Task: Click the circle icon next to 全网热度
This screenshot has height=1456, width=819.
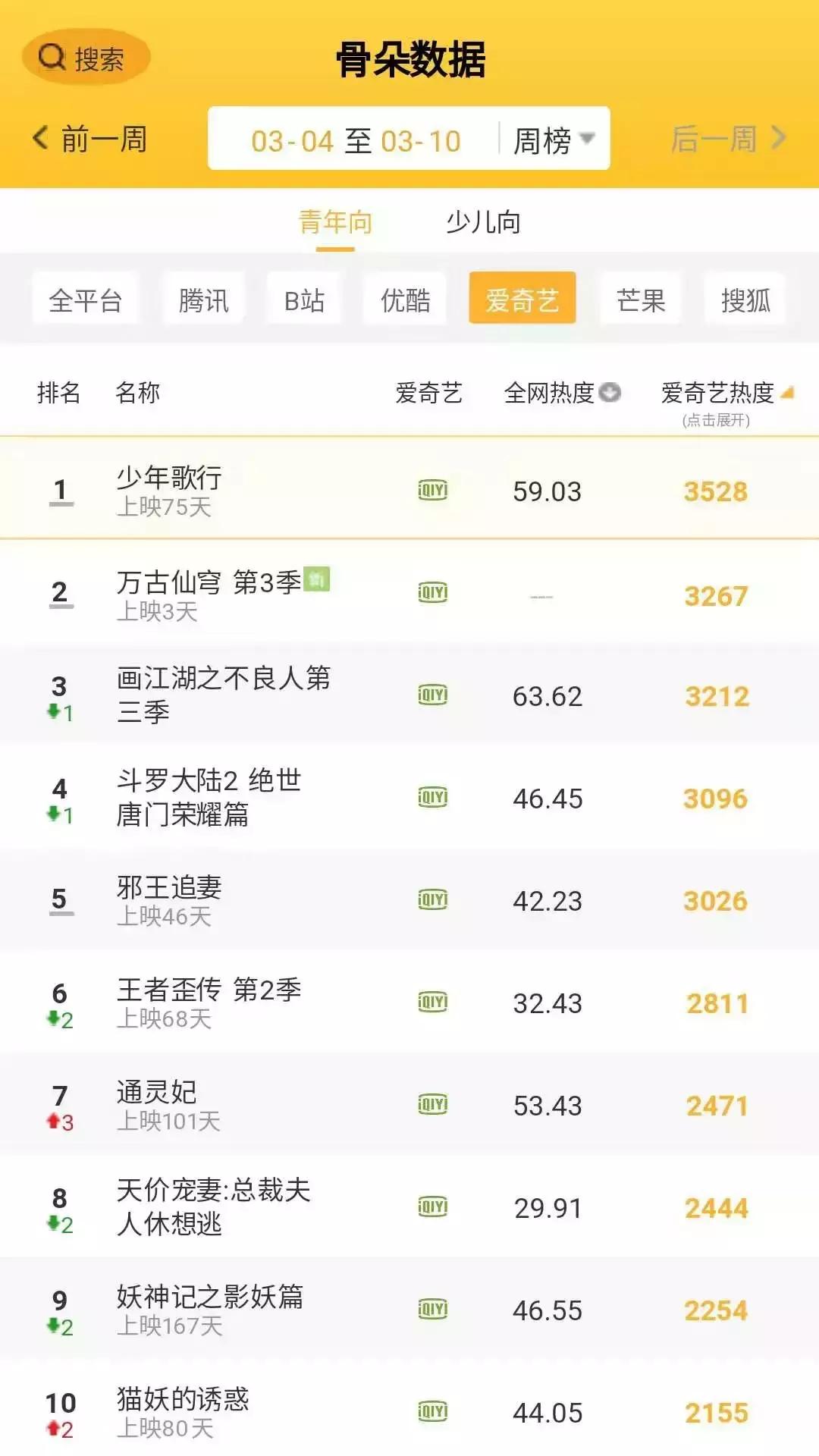Action: point(611,394)
